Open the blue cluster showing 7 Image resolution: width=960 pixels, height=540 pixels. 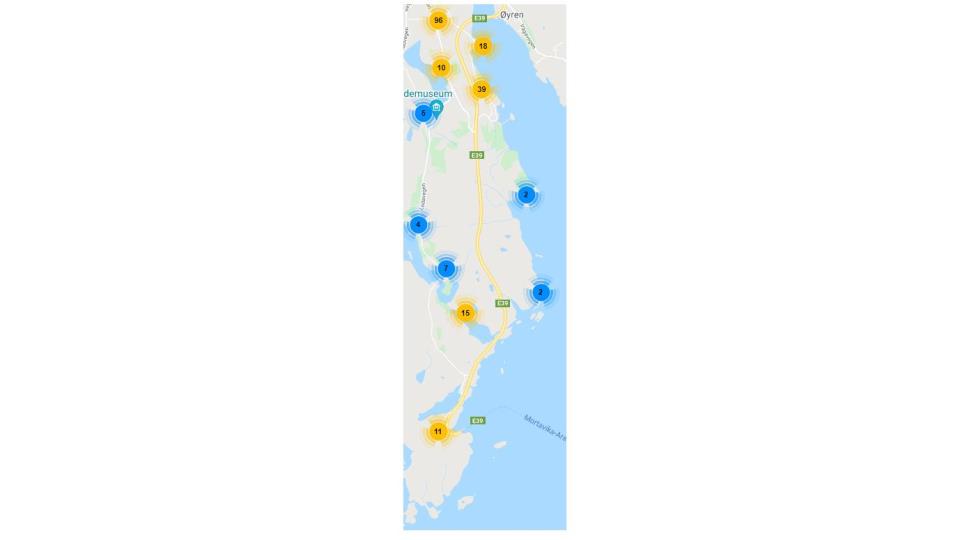pos(446,268)
